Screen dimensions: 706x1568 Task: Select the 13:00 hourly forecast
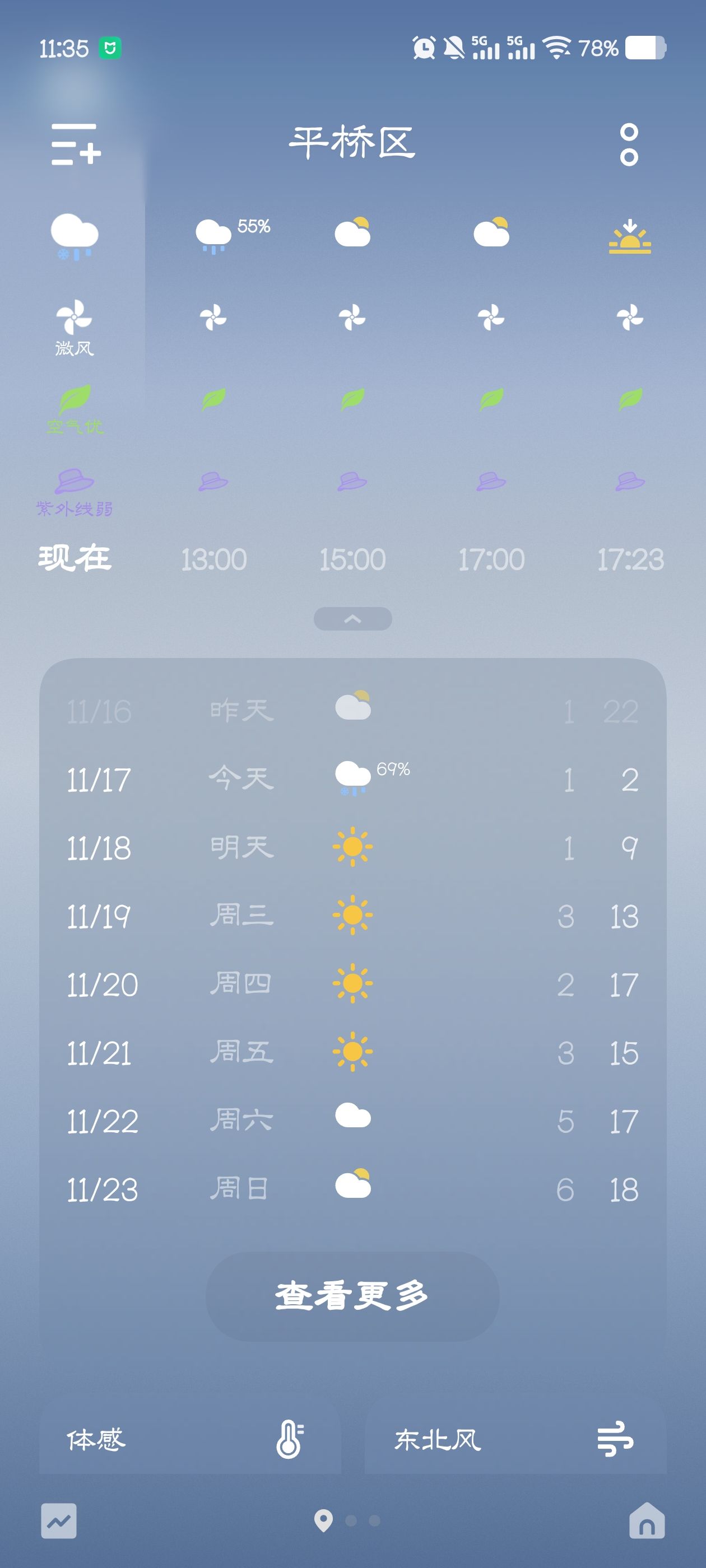[213, 559]
